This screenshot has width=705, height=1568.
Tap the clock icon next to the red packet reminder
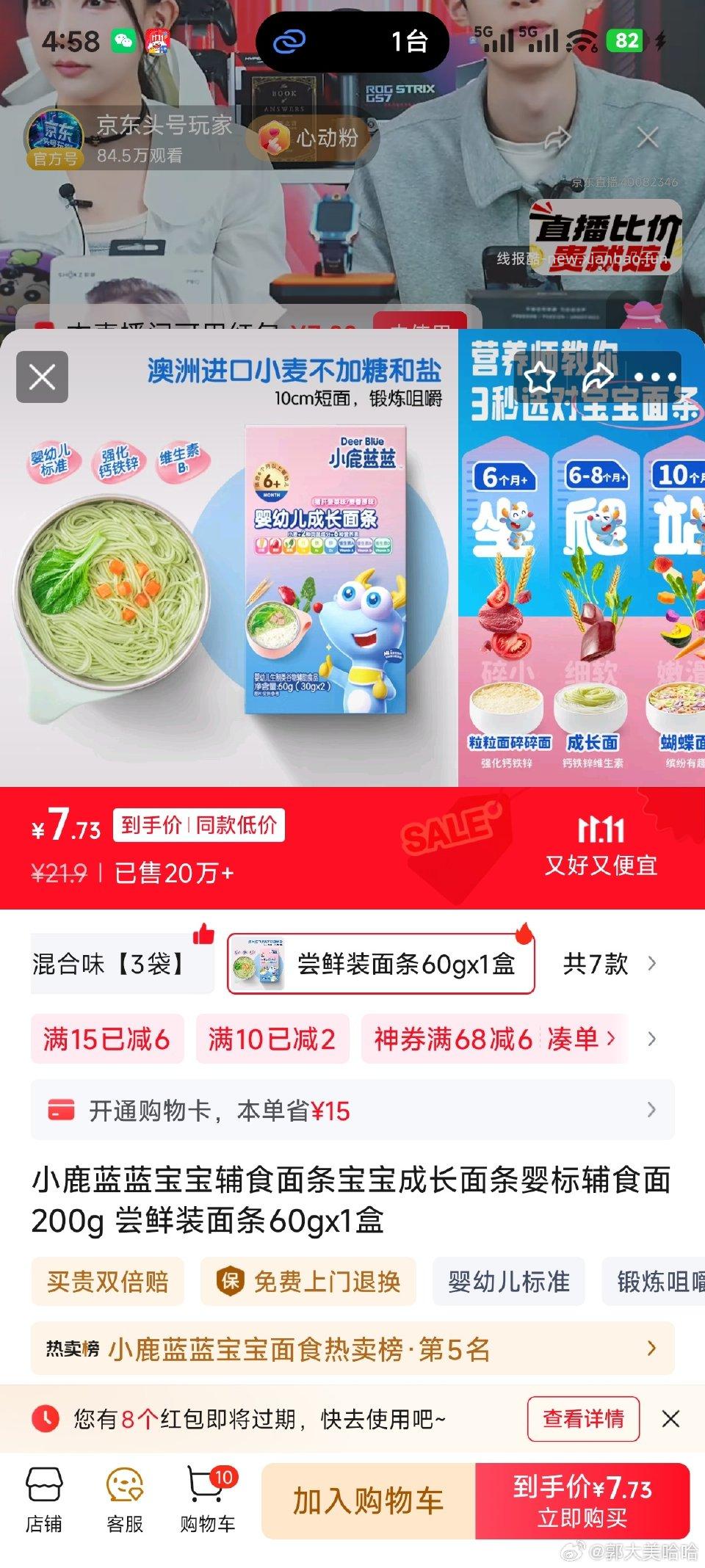tap(46, 1417)
